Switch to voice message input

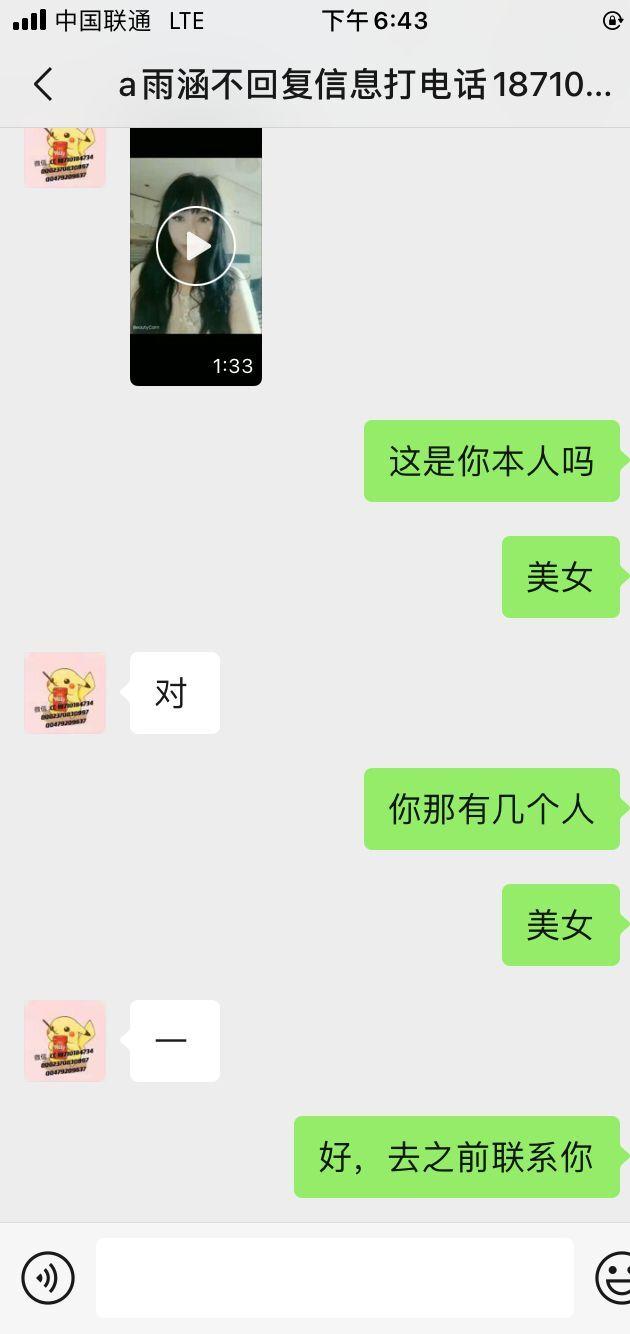tap(48, 1277)
